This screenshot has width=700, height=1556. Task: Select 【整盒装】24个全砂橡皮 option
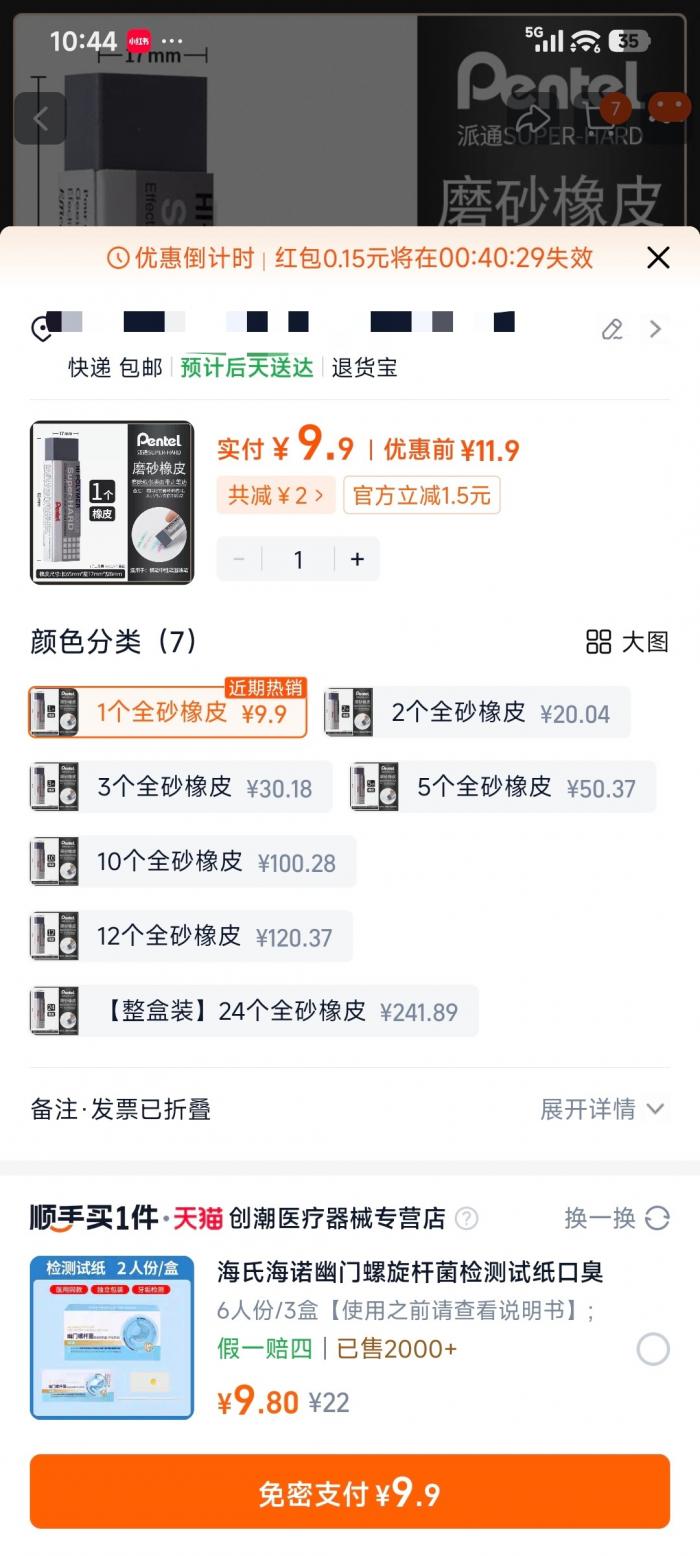click(254, 1011)
